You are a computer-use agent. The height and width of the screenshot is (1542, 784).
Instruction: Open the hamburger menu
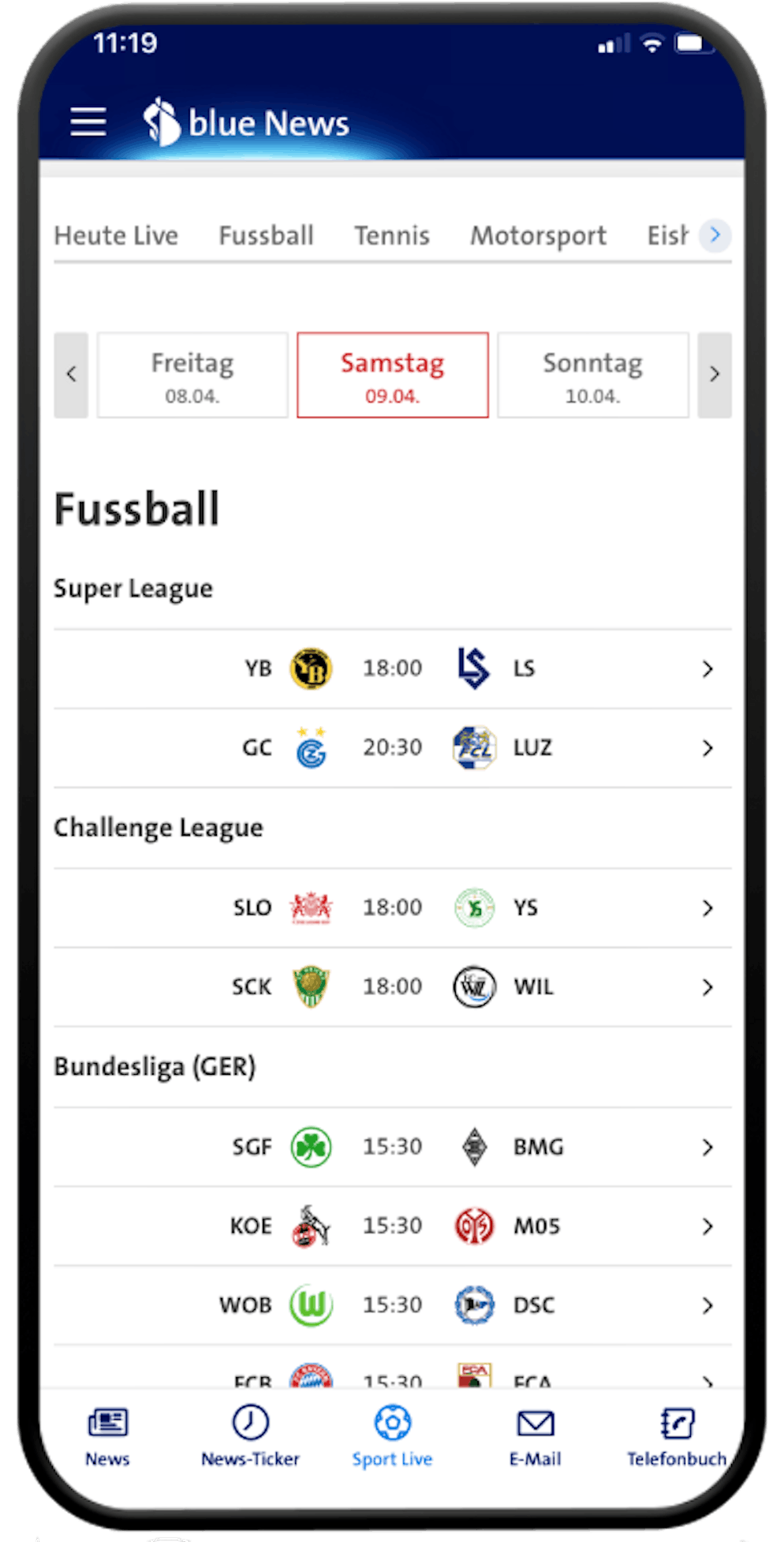[x=88, y=122]
